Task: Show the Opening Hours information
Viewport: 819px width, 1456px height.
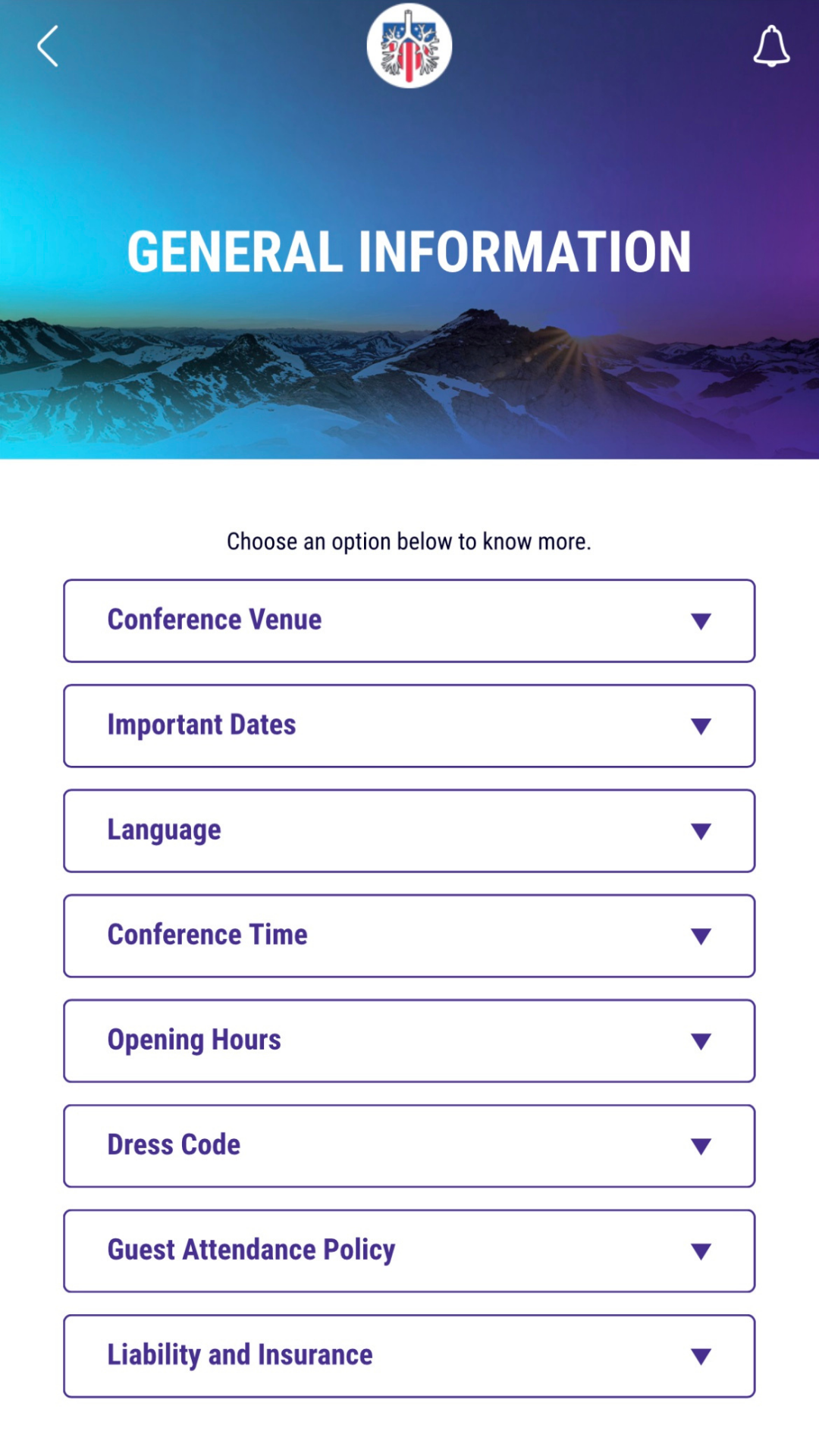Action: tap(409, 1041)
